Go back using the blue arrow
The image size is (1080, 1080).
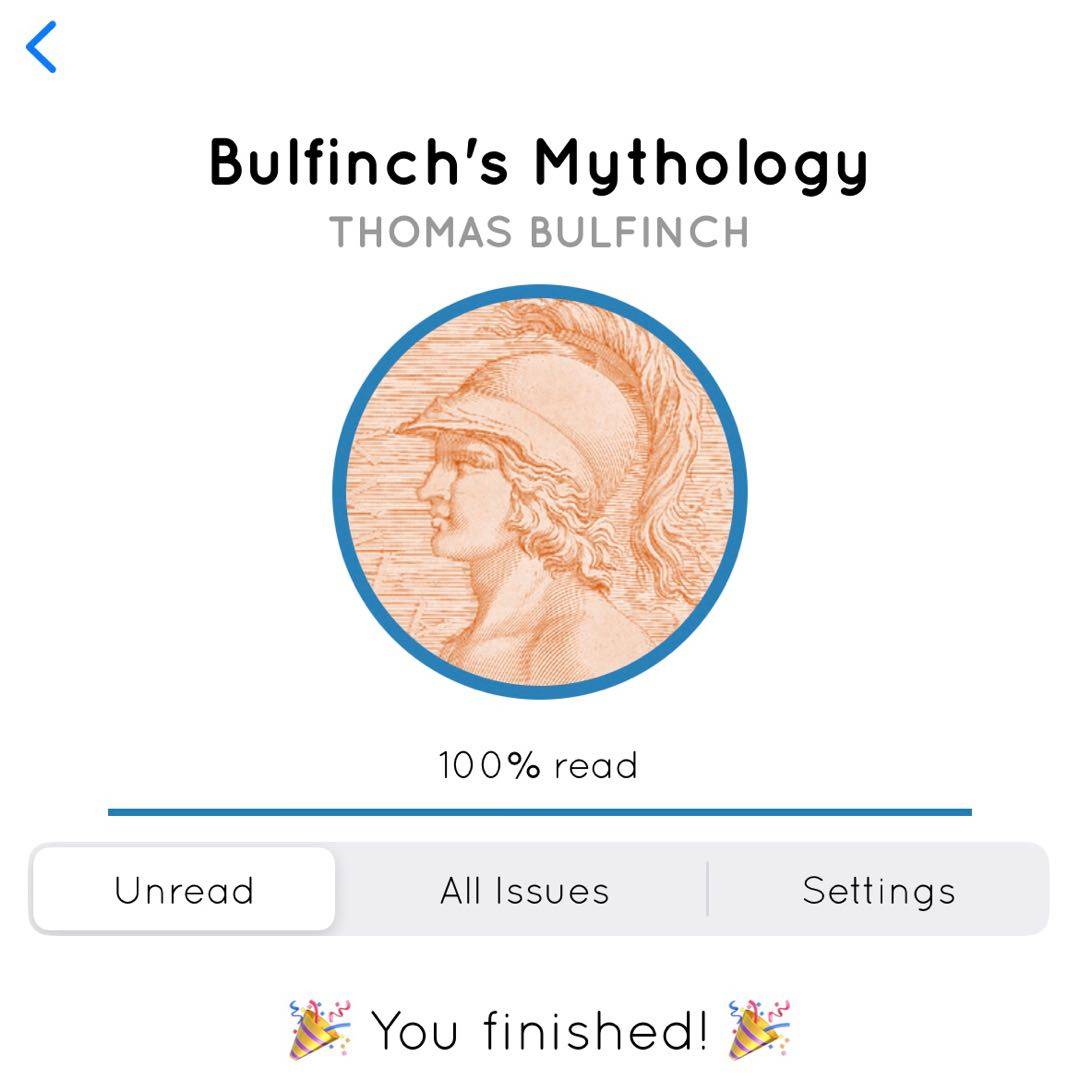[x=42, y=48]
